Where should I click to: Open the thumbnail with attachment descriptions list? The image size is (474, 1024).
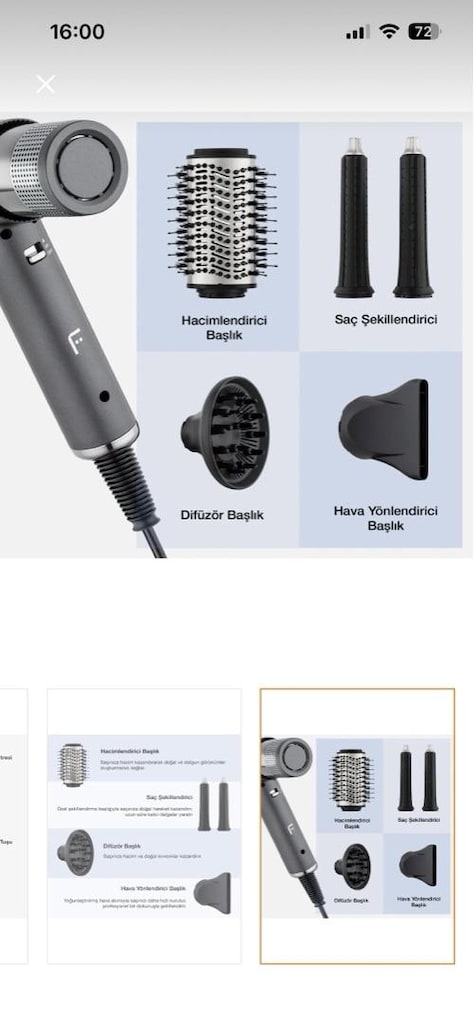click(144, 826)
